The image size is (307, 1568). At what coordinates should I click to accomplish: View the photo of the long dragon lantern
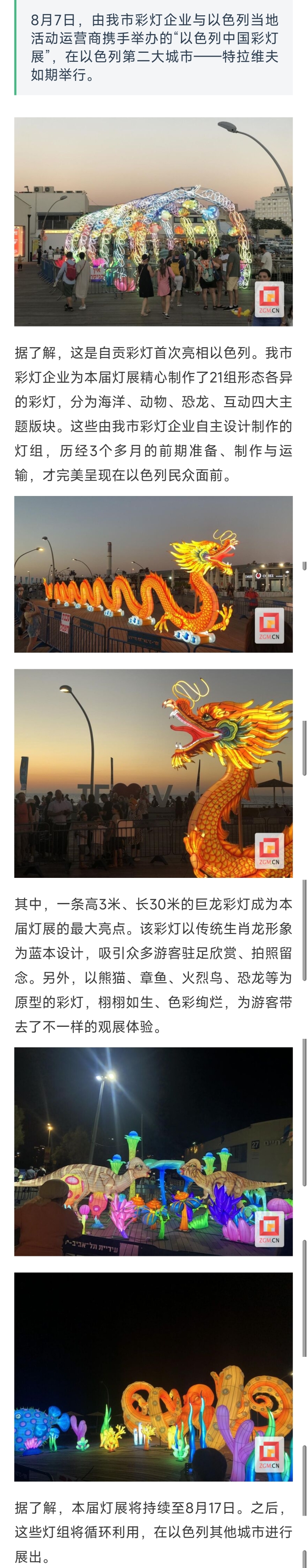[x=153, y=574]
